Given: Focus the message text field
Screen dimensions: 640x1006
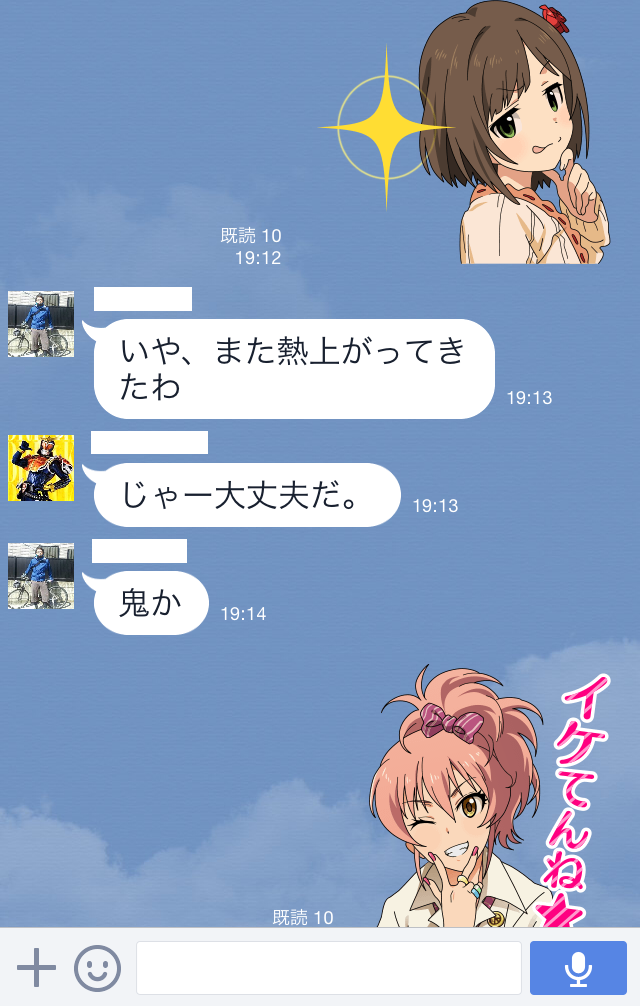Looking at the screenshot, I should point(328,968).
